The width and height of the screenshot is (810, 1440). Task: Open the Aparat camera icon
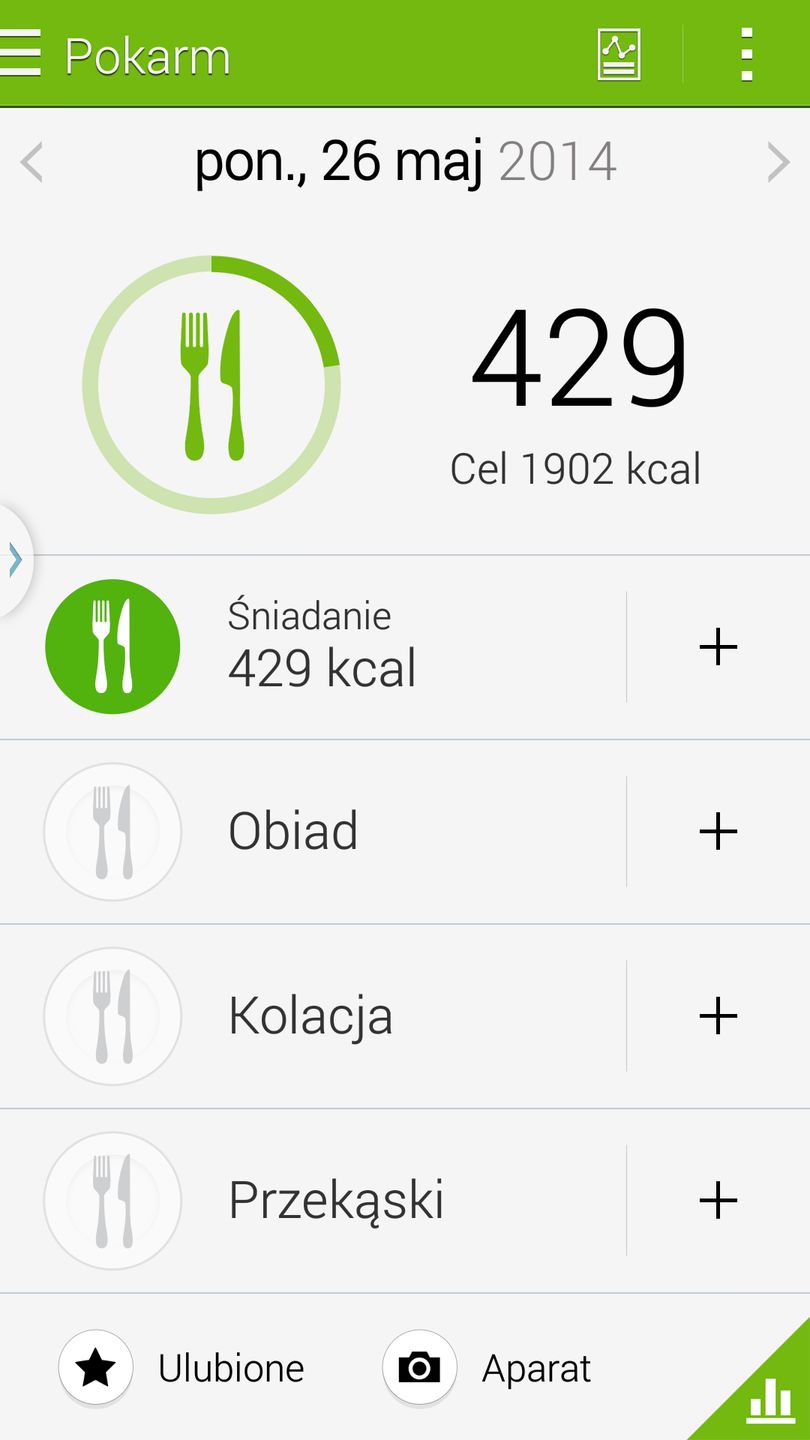click(x=419, y=1367)
